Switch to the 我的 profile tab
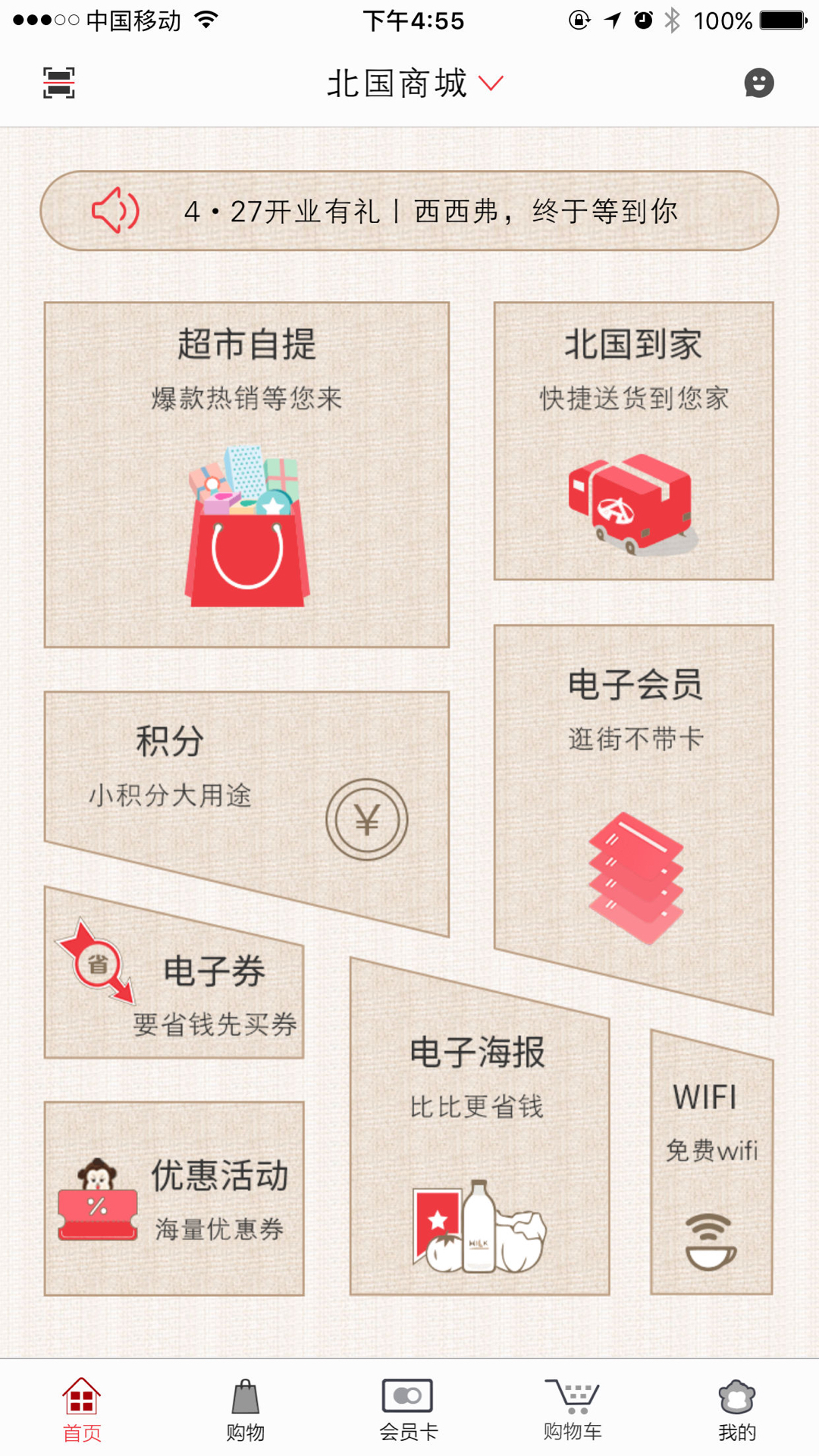819x1456 pixels. 736,1410
